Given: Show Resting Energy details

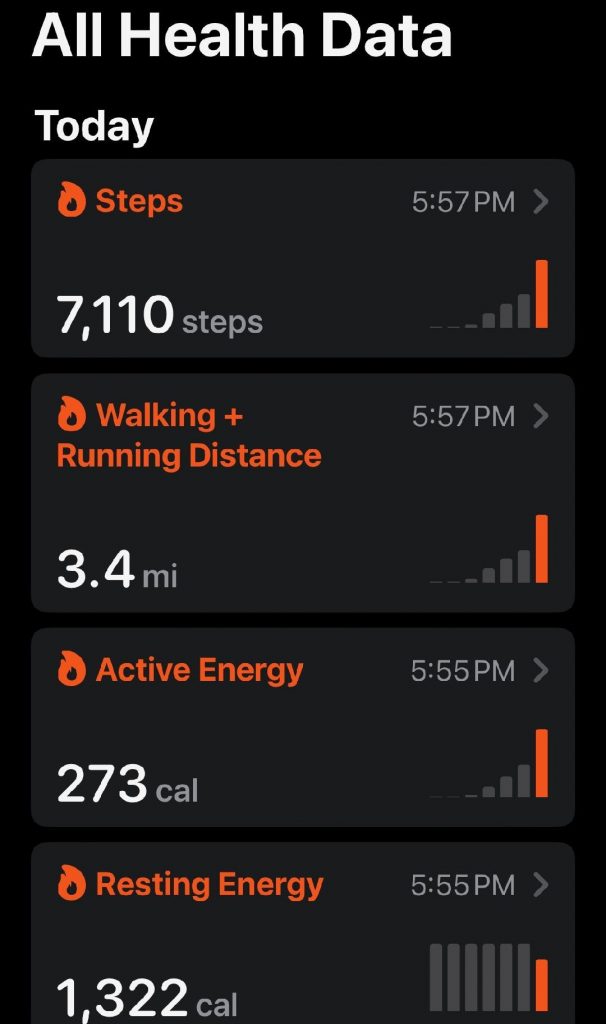Looking at the screenshot, I should 302,934.
